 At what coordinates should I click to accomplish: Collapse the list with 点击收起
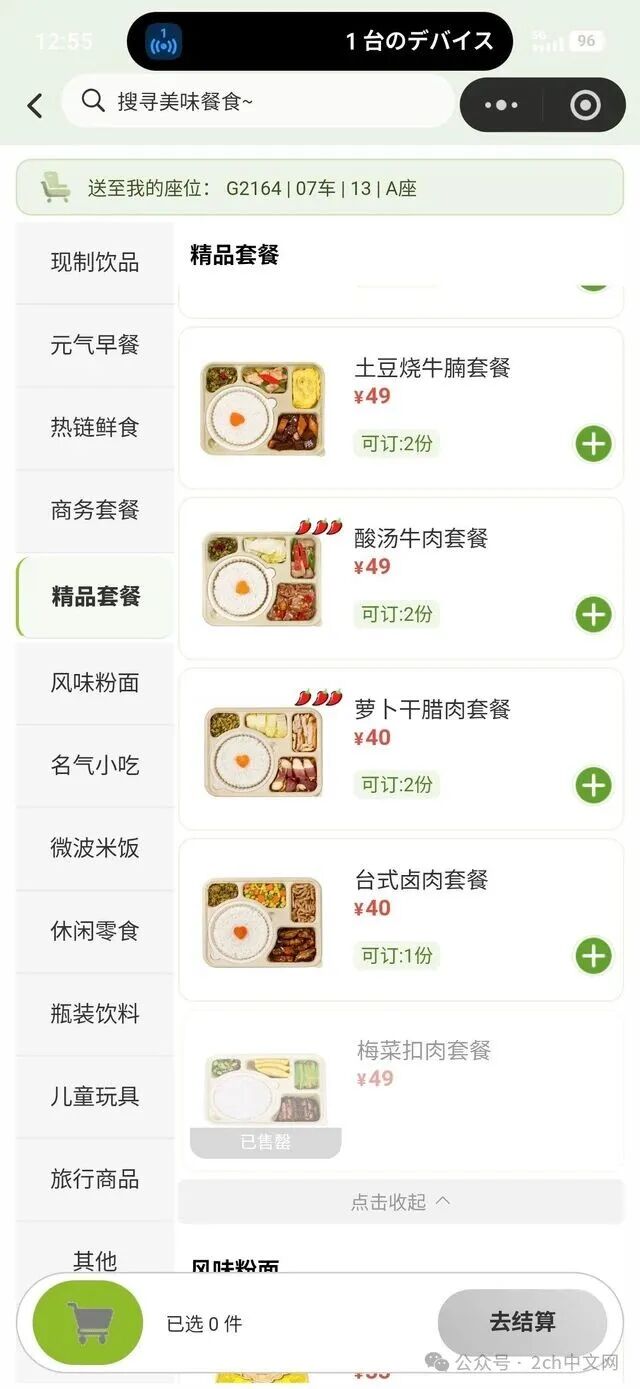[400, 1202]
